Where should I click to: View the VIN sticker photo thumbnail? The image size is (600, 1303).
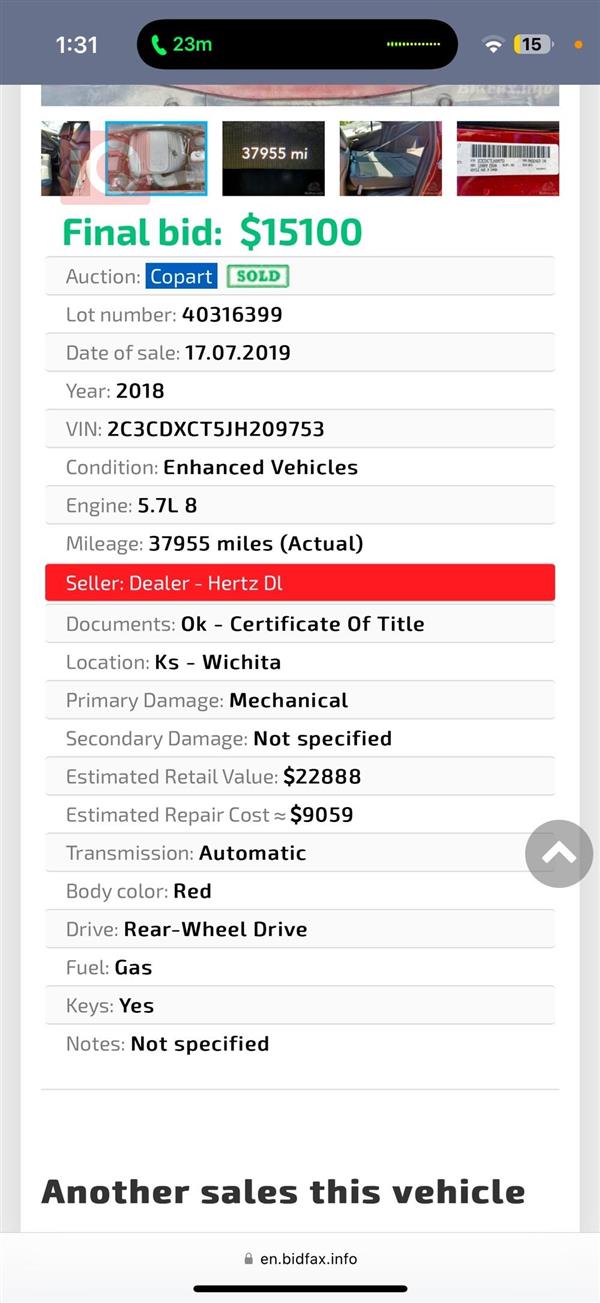click(x=507, y=158)
